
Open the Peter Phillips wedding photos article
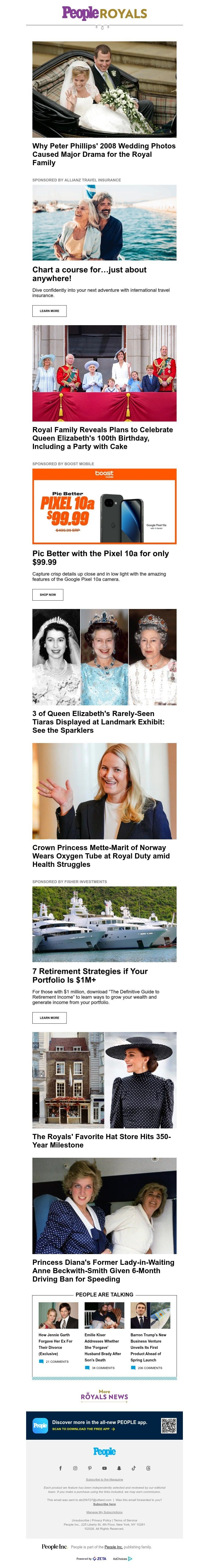pyautogui.click(x=104, y=154)
